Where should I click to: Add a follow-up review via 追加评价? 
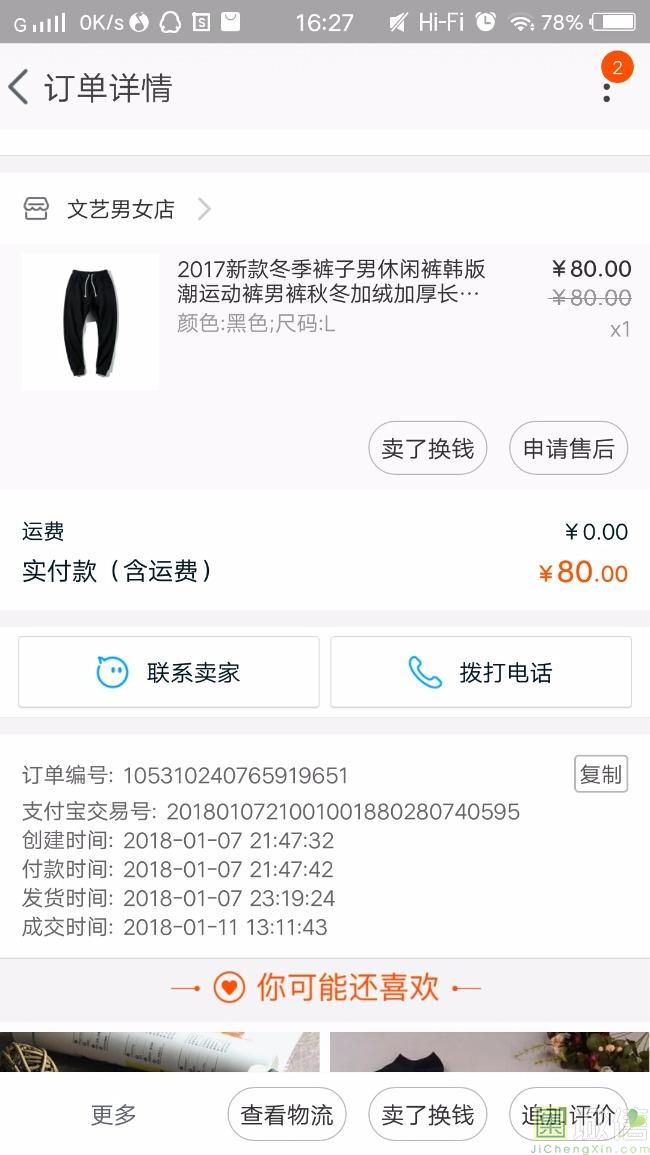[x=567, y=1114]
